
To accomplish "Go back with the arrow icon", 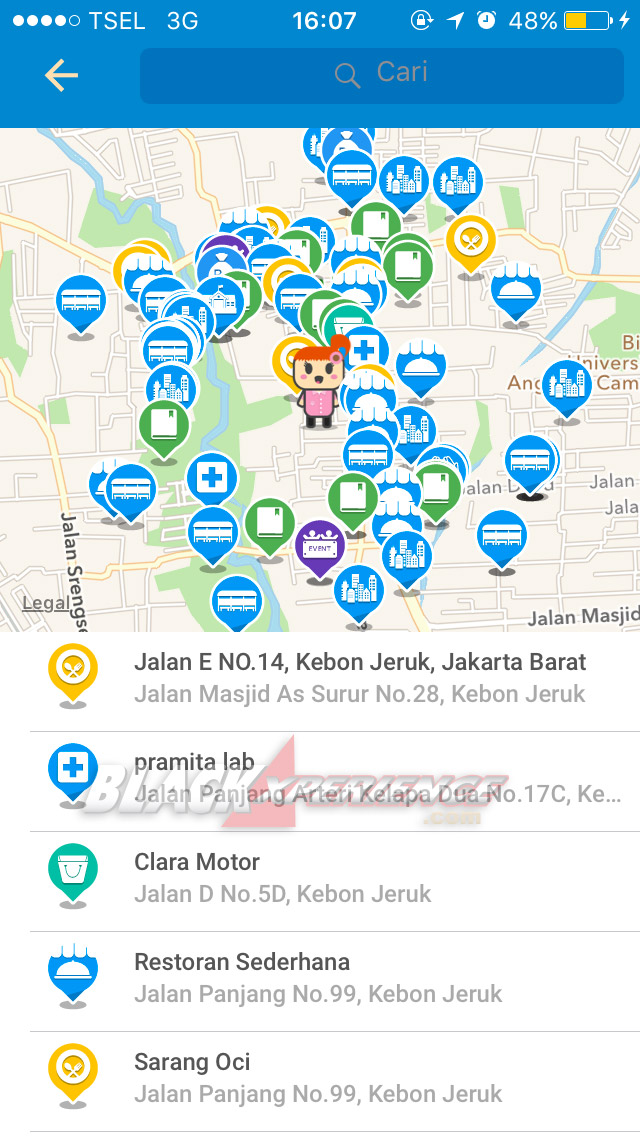I will [x=61, y=75].
